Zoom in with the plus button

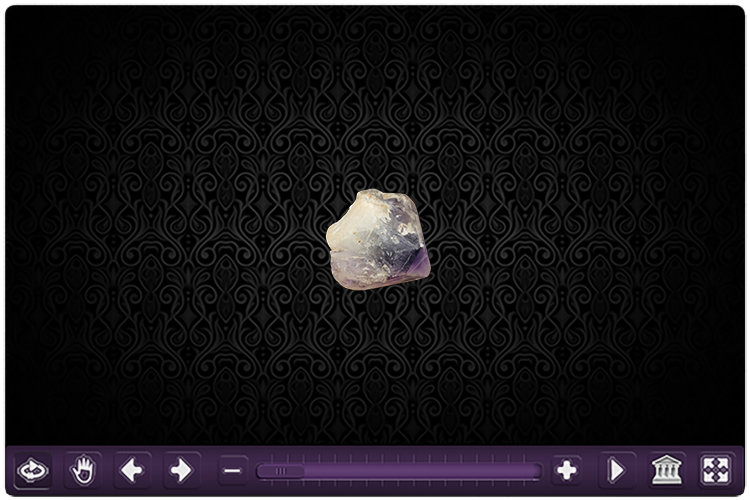click(x=566, y=470)
